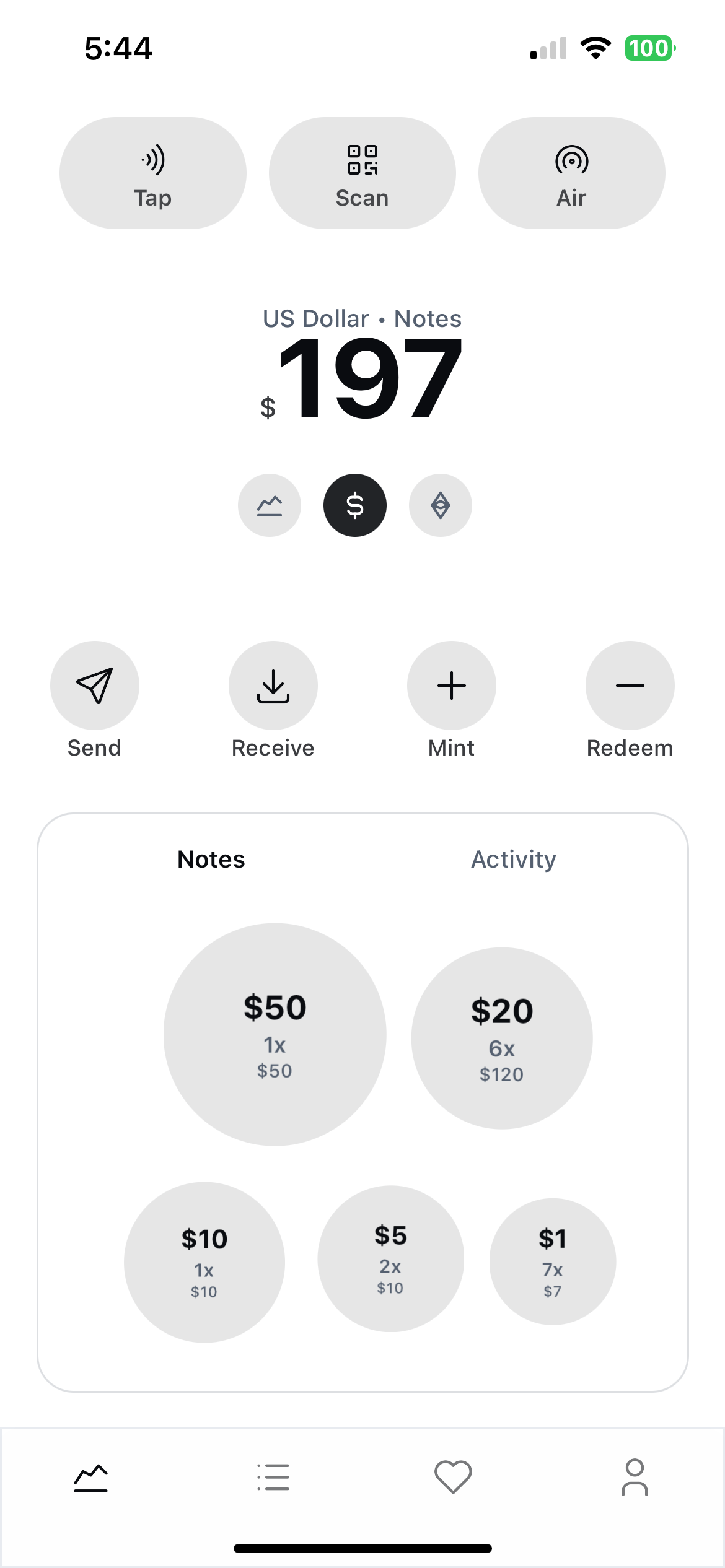Screen dimensions: 725x1568
Task: Open the profile via the person icon
Action: [635, 1476]
